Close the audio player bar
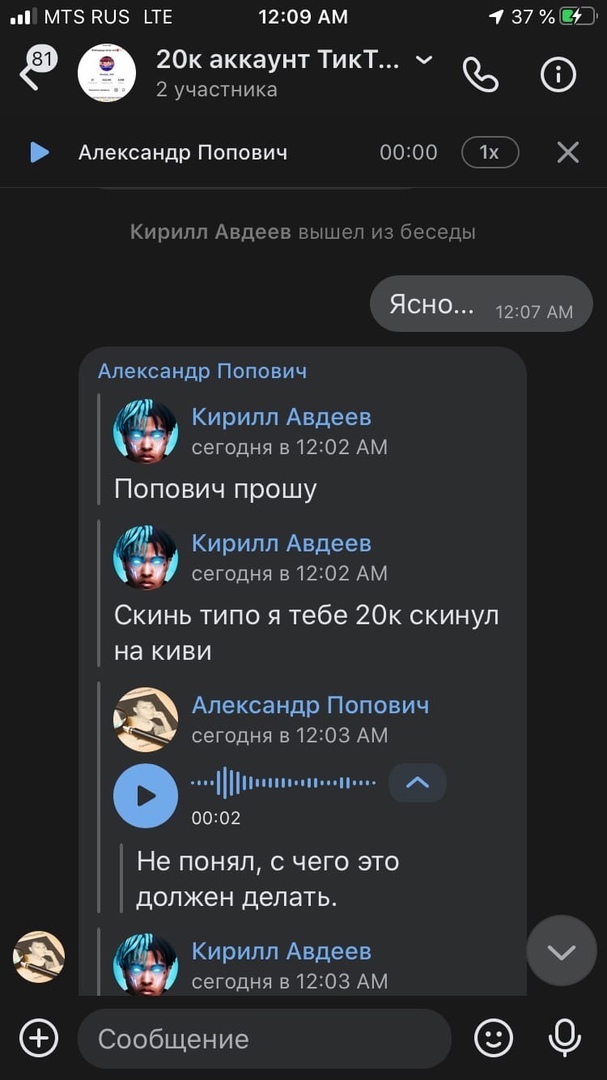This screenshot has height=1080, width=607. [567, 153]
